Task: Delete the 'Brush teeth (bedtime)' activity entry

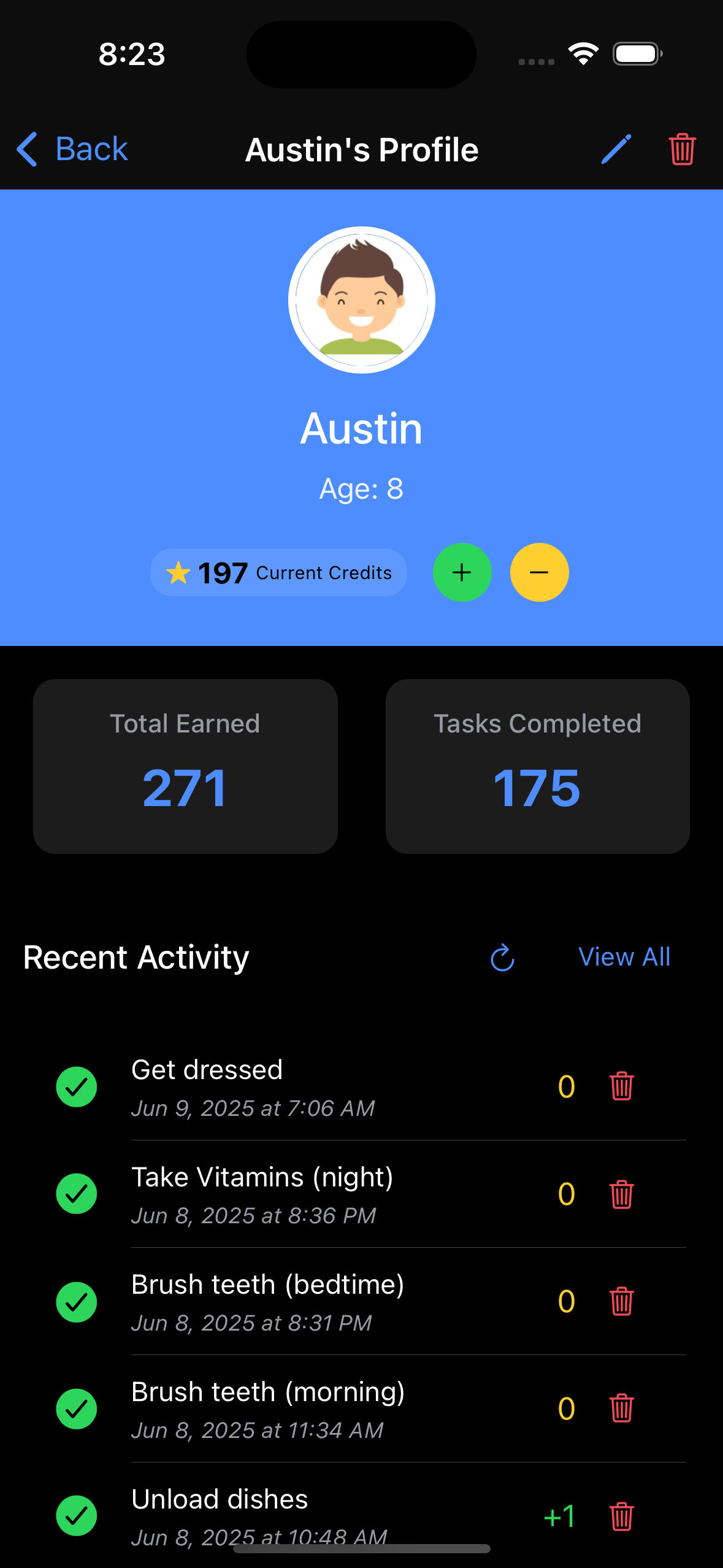Action: pyautogui.click(x=621, y=1302)
